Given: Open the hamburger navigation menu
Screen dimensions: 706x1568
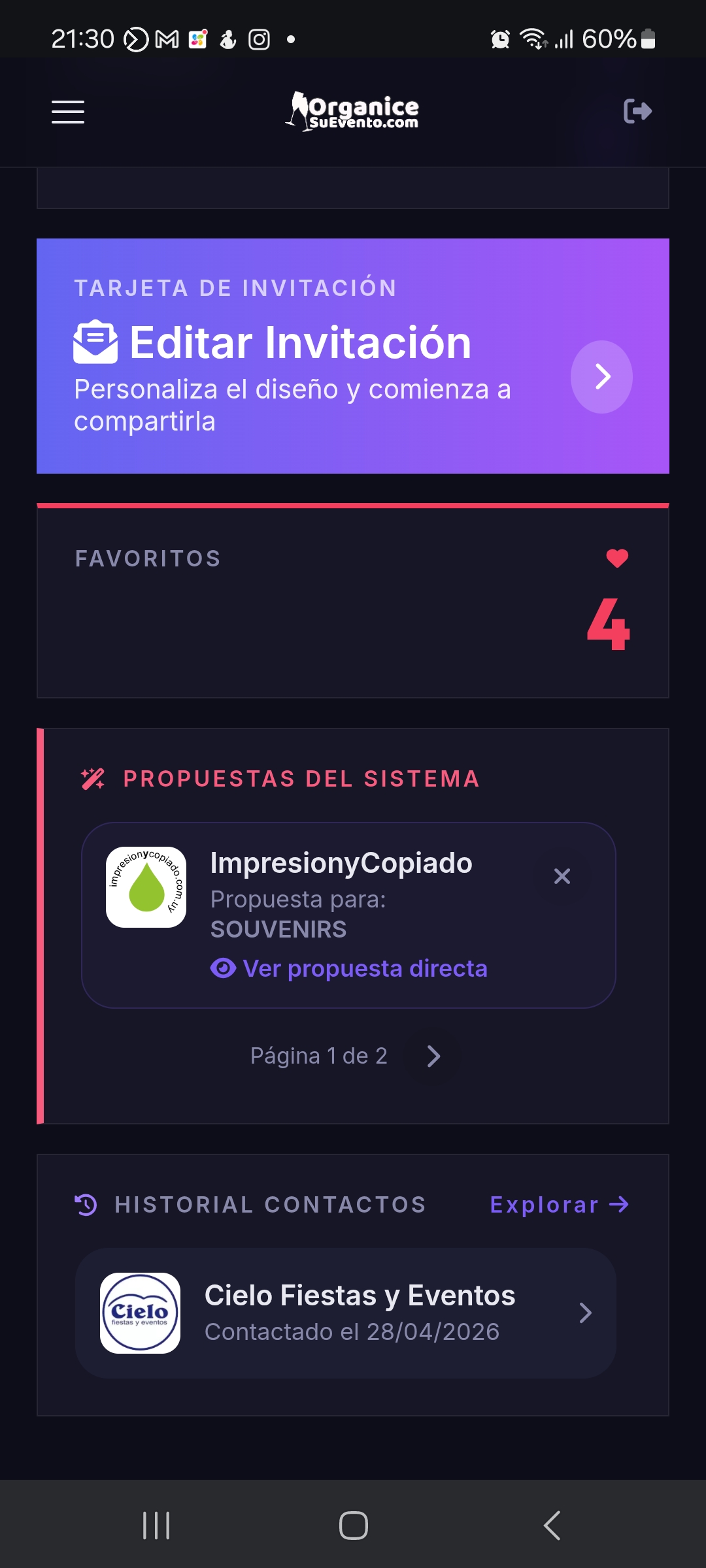Looking at the screenshot, I should 67,112.
